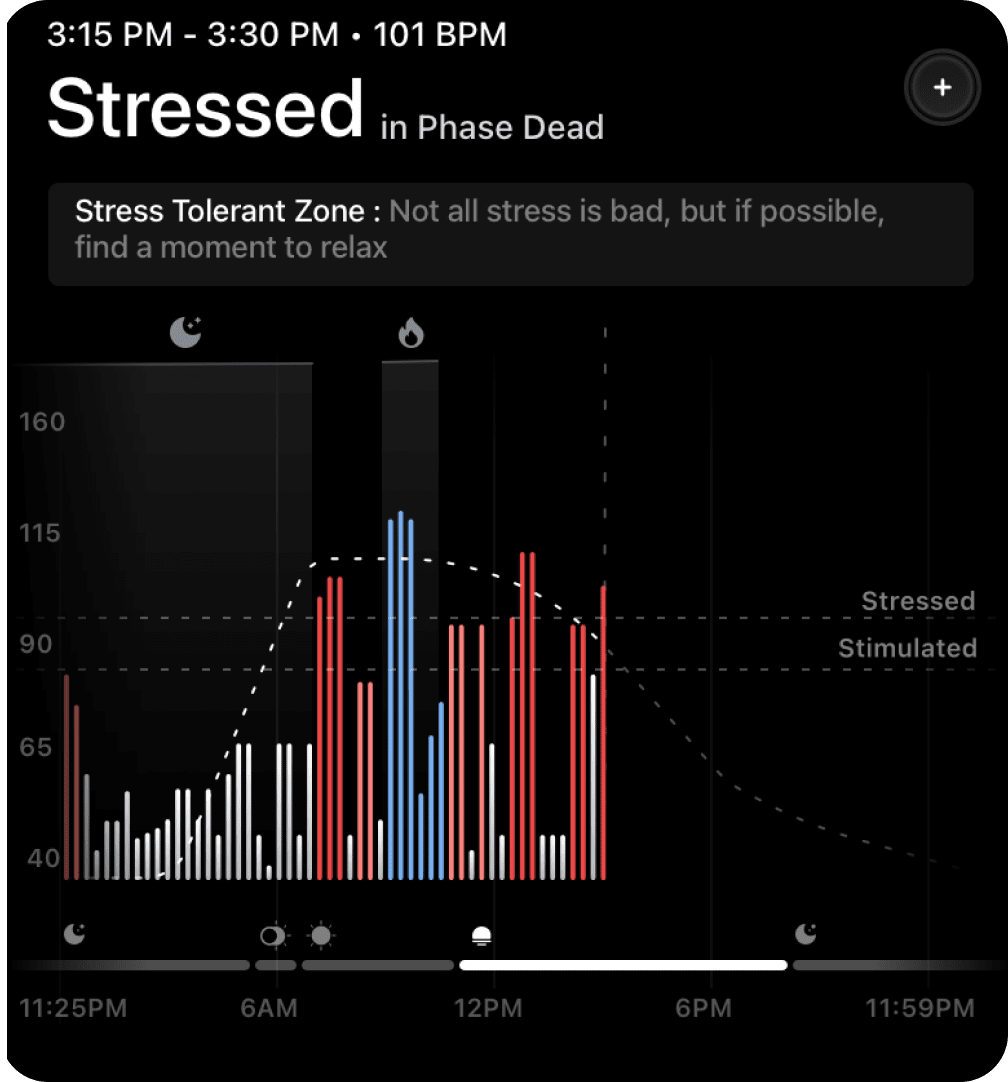The height and width of the screenshot is (1082, 1008).
Task: Expand the Stressed threshold line label
Action: [917, 600]
